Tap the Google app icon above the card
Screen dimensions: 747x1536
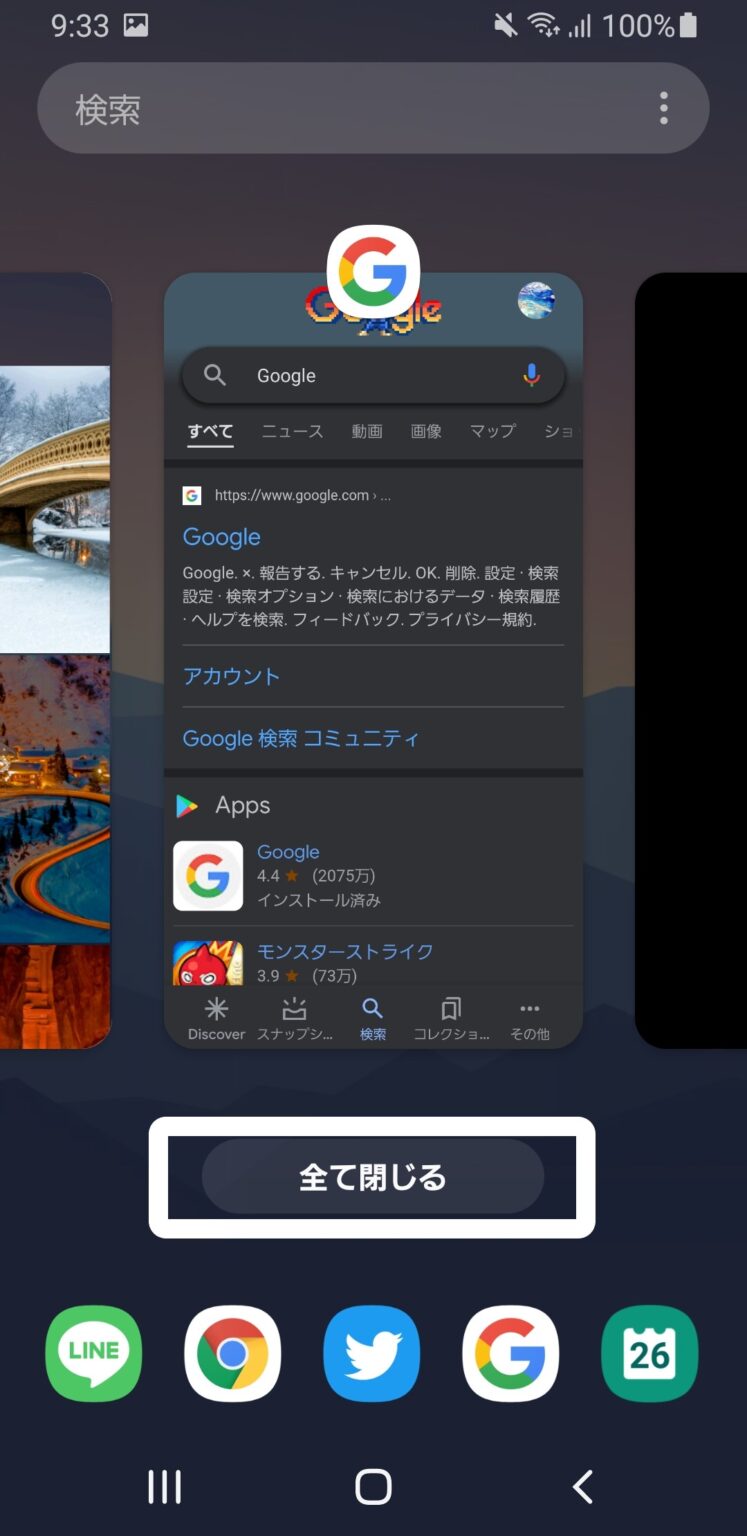[x=373, y=271]
